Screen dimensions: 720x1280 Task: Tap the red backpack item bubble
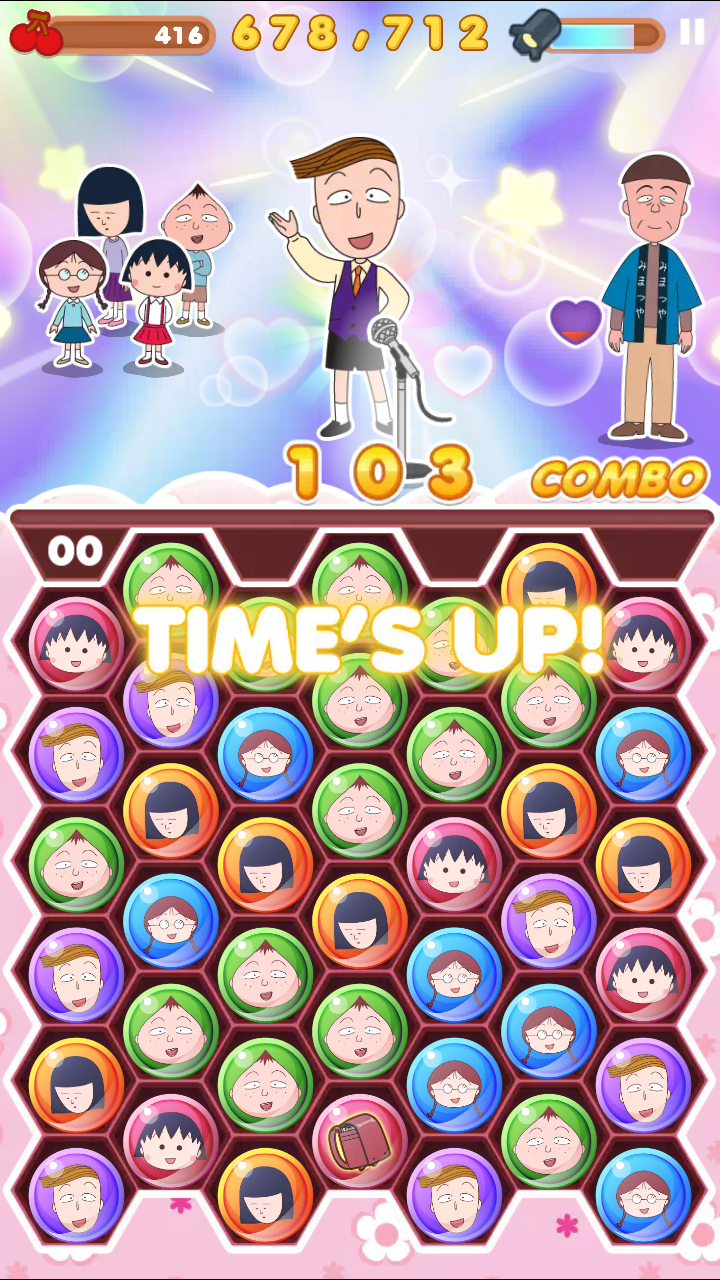coord(360,1141)
